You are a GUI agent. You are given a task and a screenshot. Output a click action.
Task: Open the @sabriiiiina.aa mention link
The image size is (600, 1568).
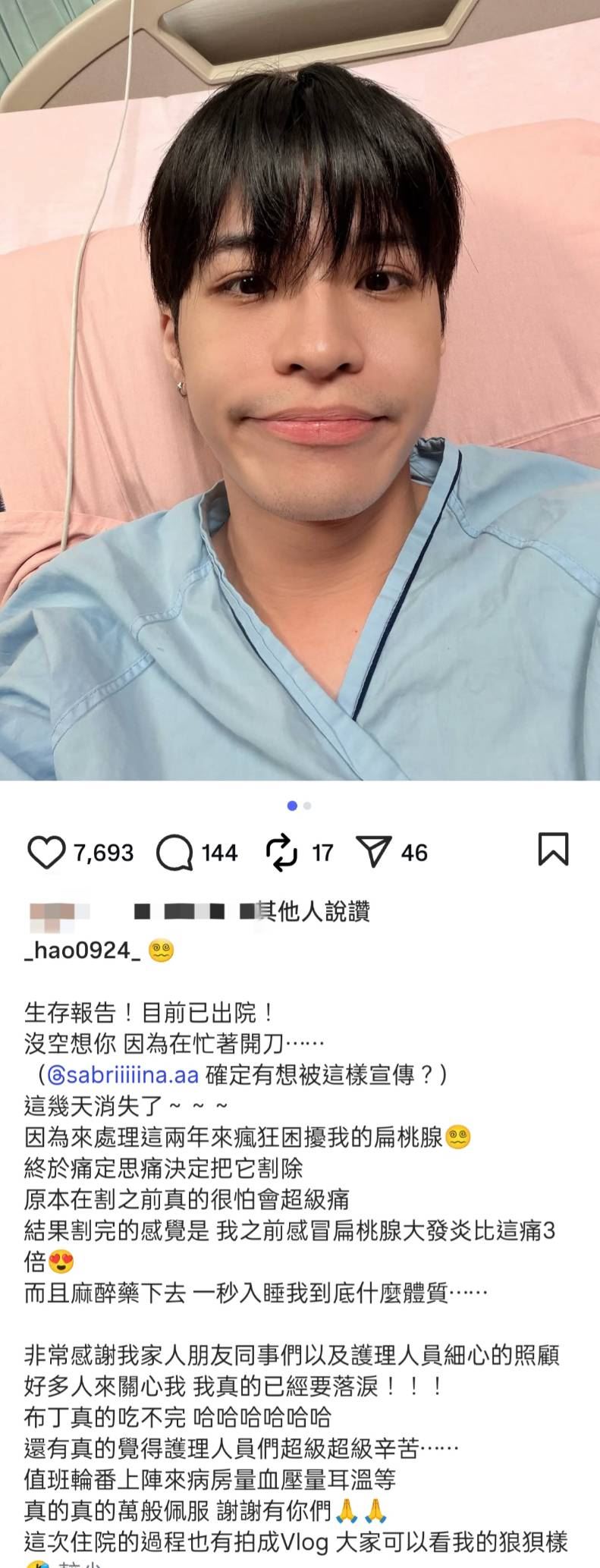click(122, 1075)
